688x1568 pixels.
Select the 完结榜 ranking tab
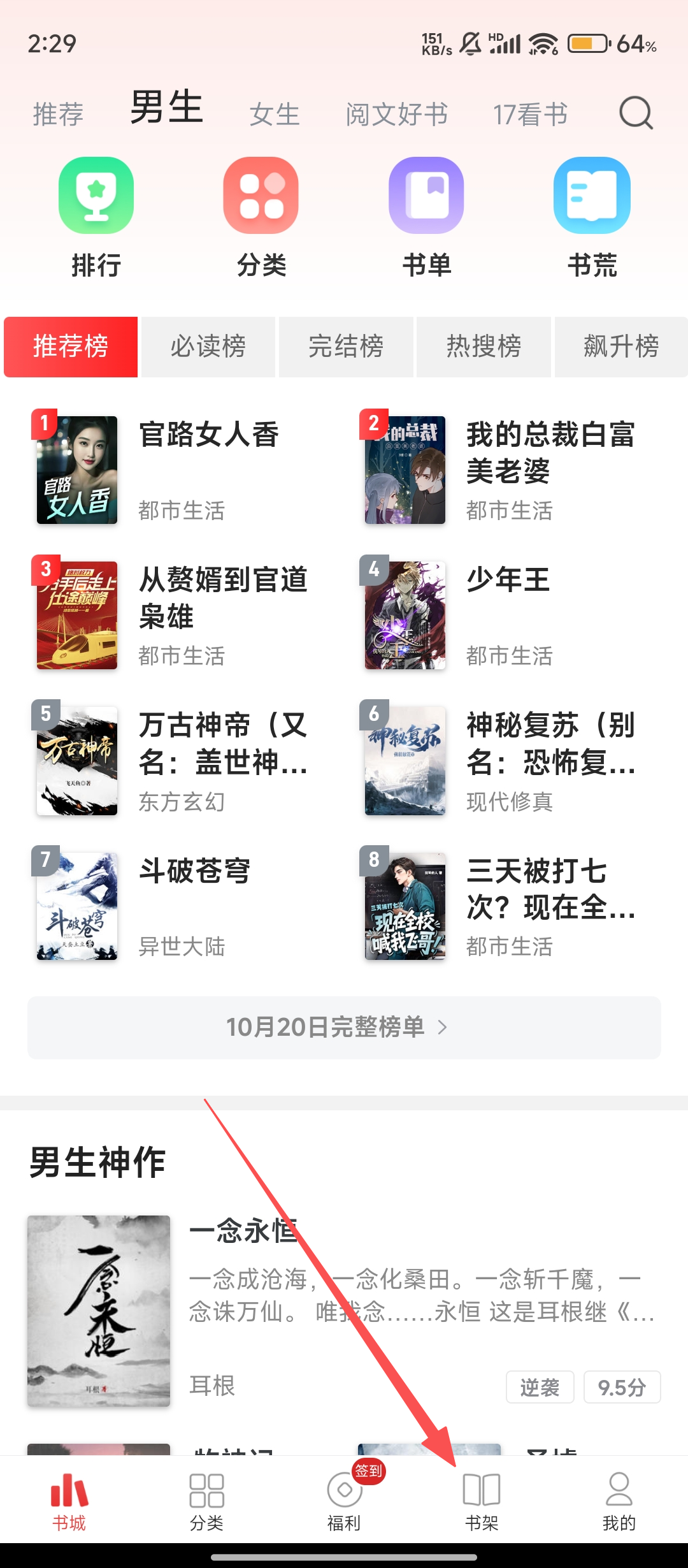346,347
